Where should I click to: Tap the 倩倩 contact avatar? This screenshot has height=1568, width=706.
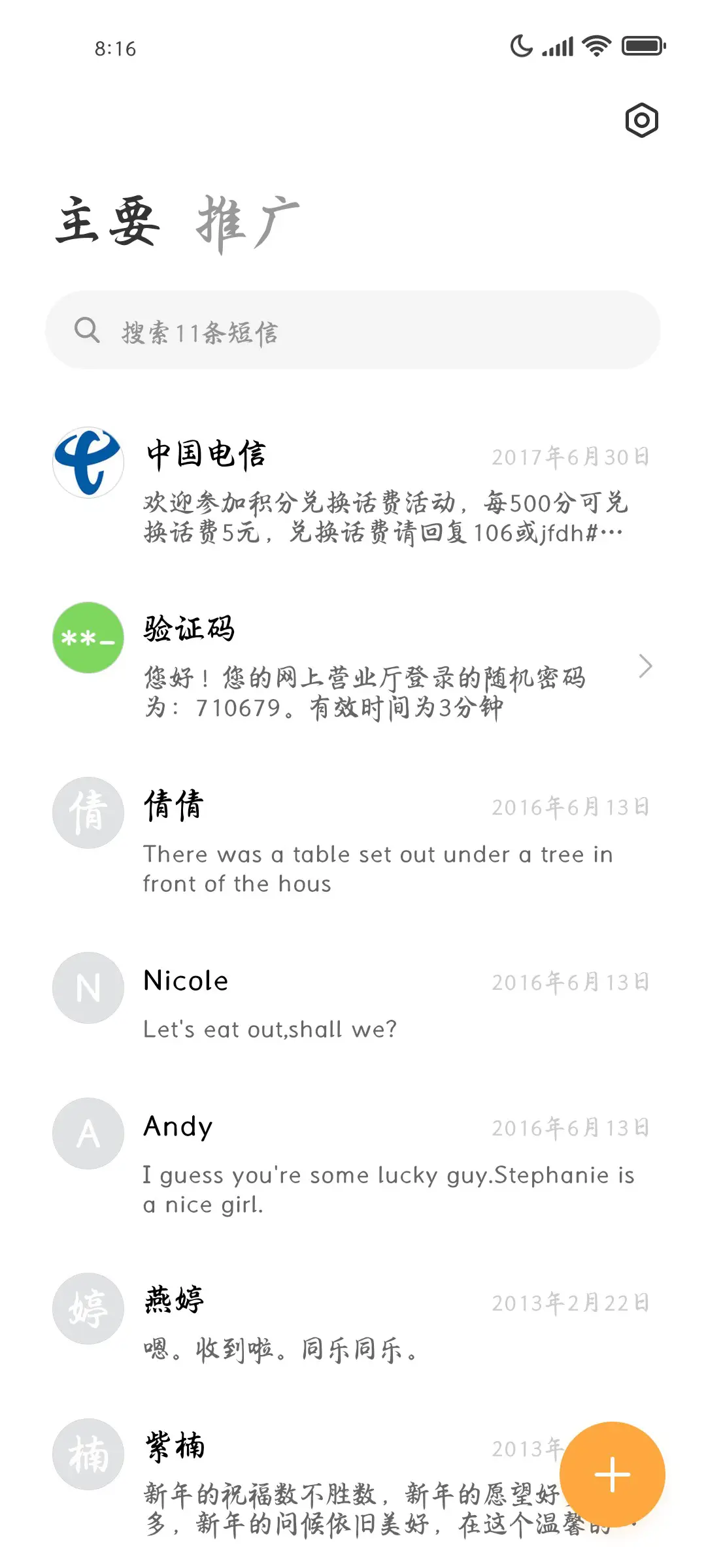[88, 812]
